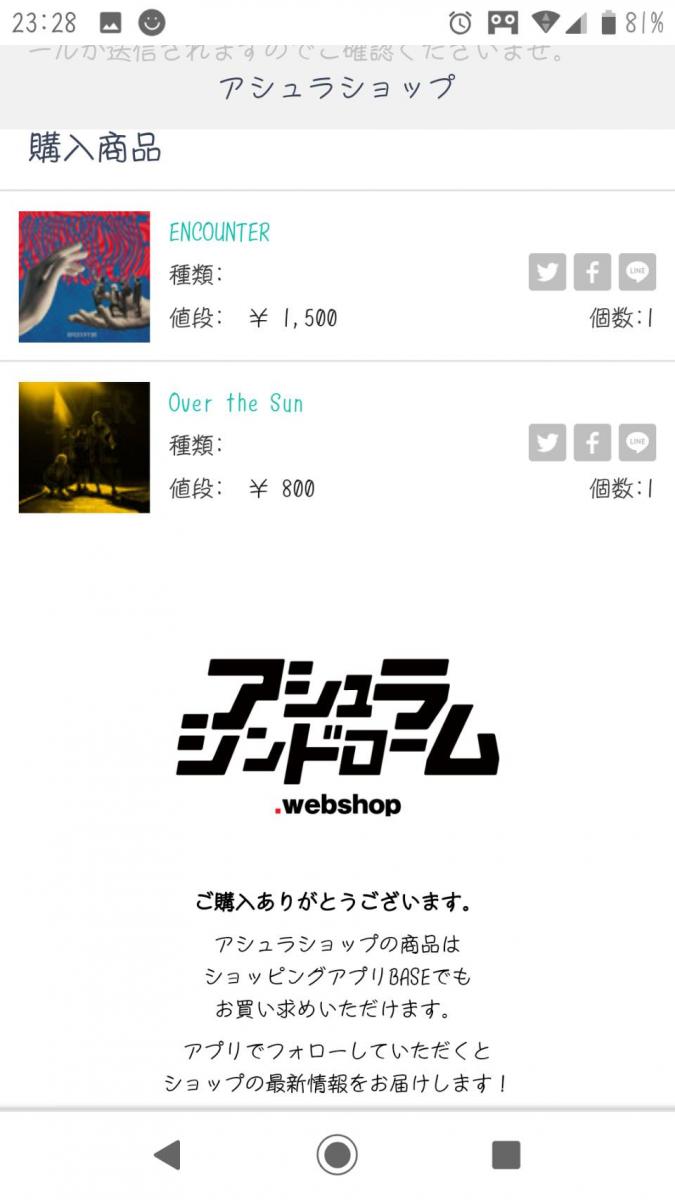675x1200 pixels.
Task: Open the Over the Sun product link
Action: click(x=235, y=403)
